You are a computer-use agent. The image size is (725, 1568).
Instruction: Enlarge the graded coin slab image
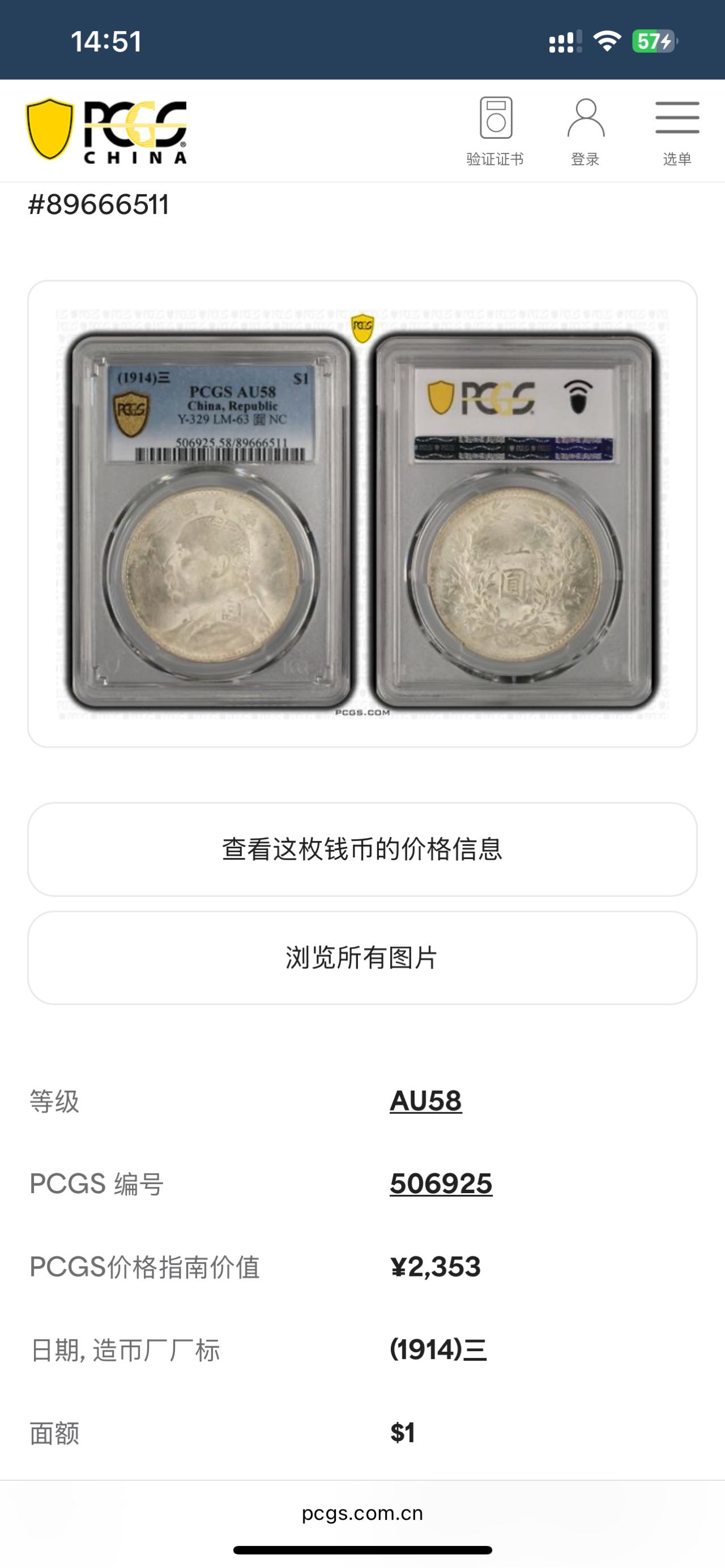pyautogui.click(x=362, y=513)
